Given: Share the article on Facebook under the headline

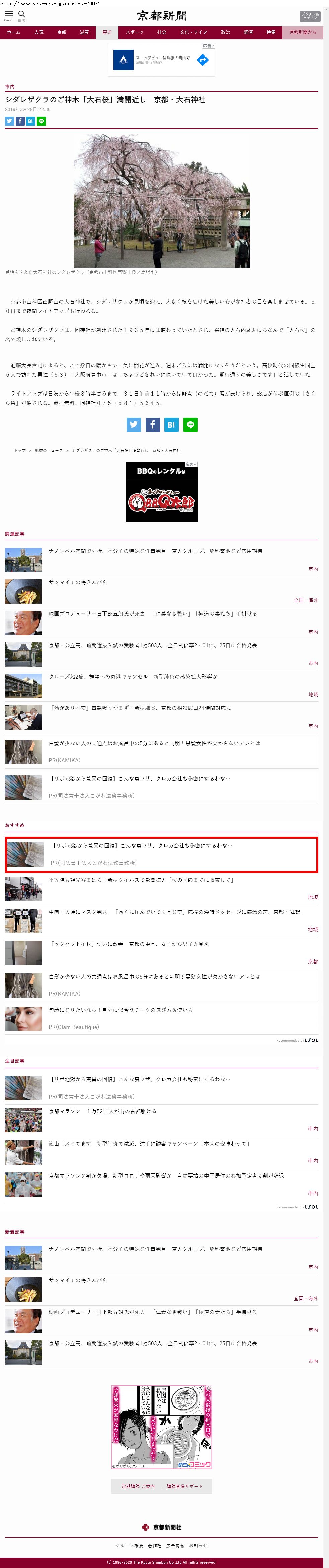Looking at the screenshot, I should [x=19, y=121].
